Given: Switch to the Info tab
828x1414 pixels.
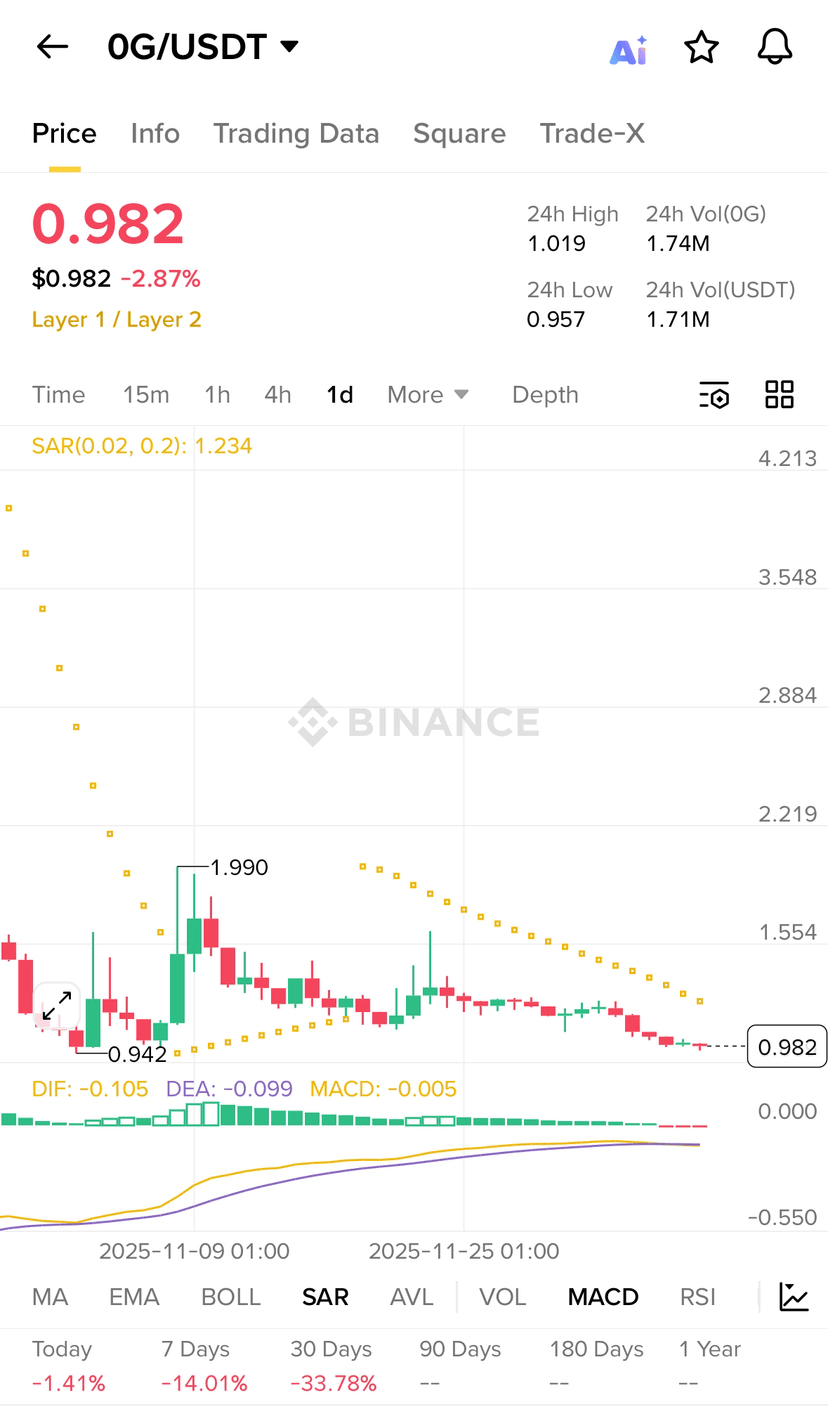Looking at the screenshot, I should coord(155,134).
